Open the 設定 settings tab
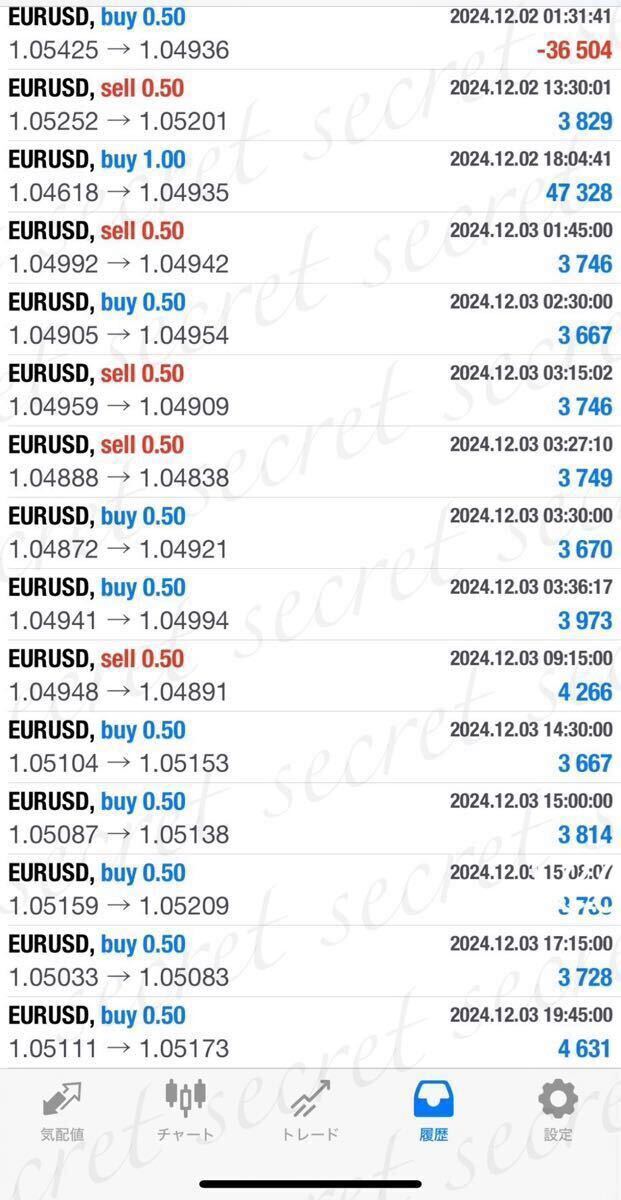Viewport: 621px width, 1200px height. pyautogui.click(x=558, y=1111)
